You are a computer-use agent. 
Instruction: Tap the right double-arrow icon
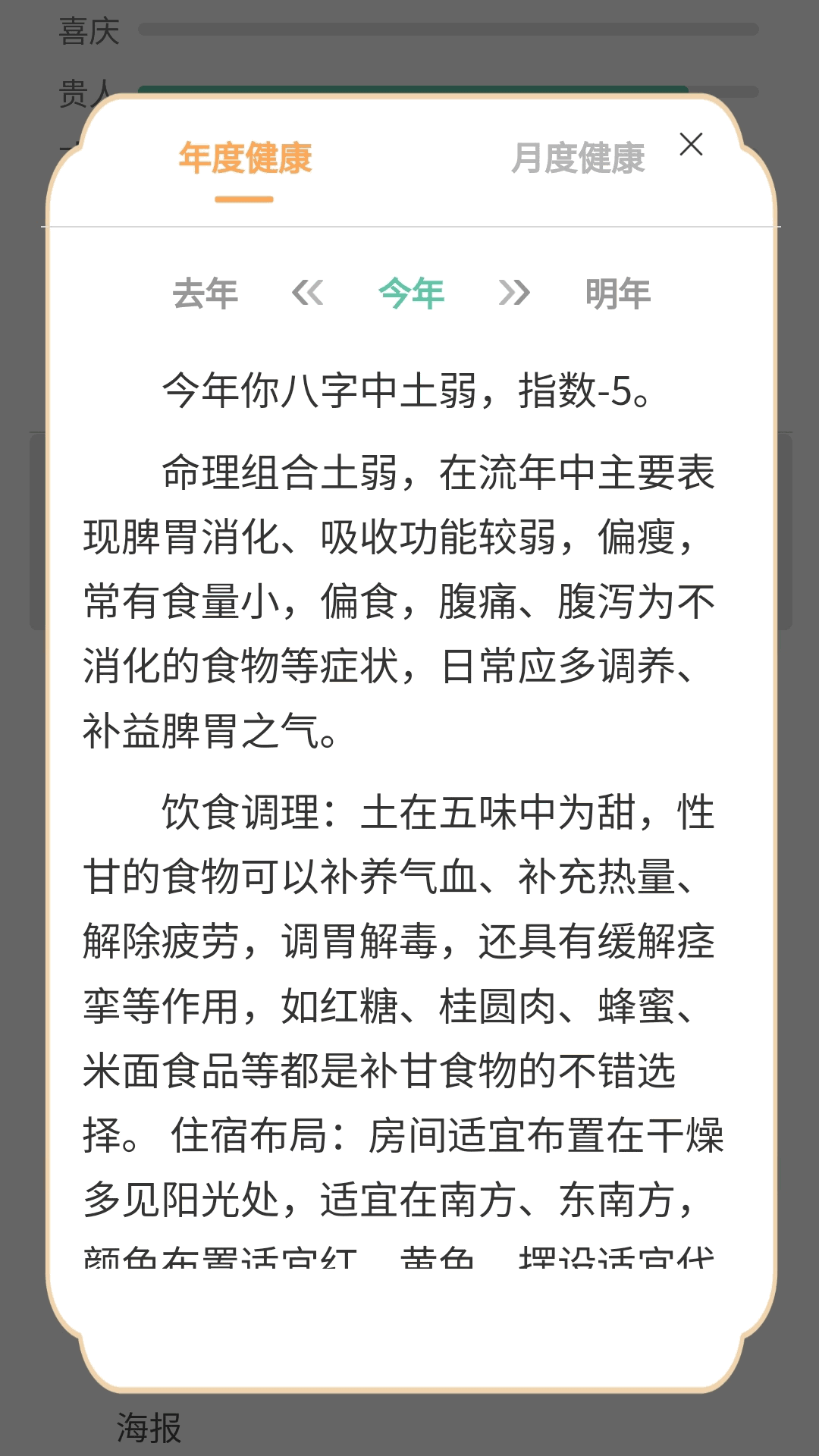tap(514, 293)
